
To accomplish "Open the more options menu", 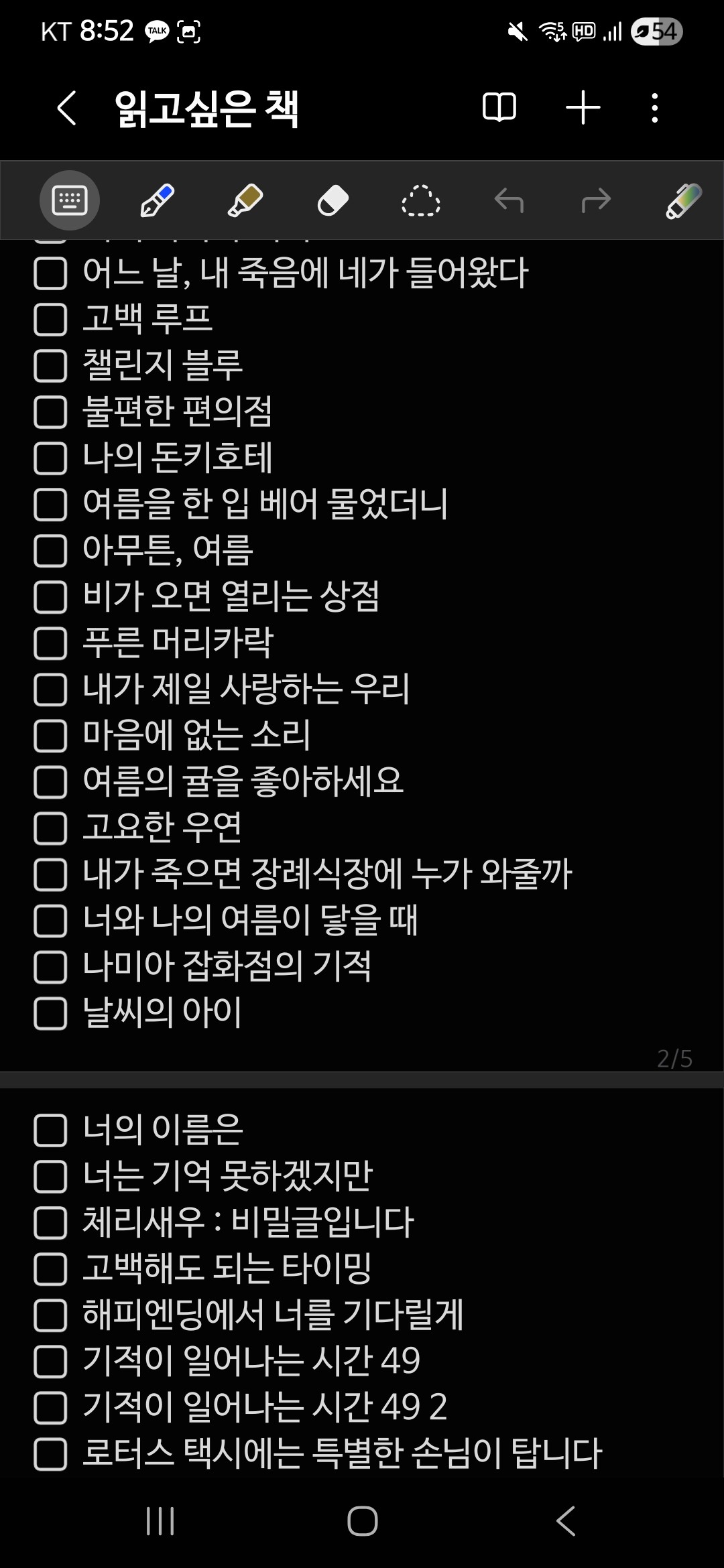I will [x=655, y=107].
